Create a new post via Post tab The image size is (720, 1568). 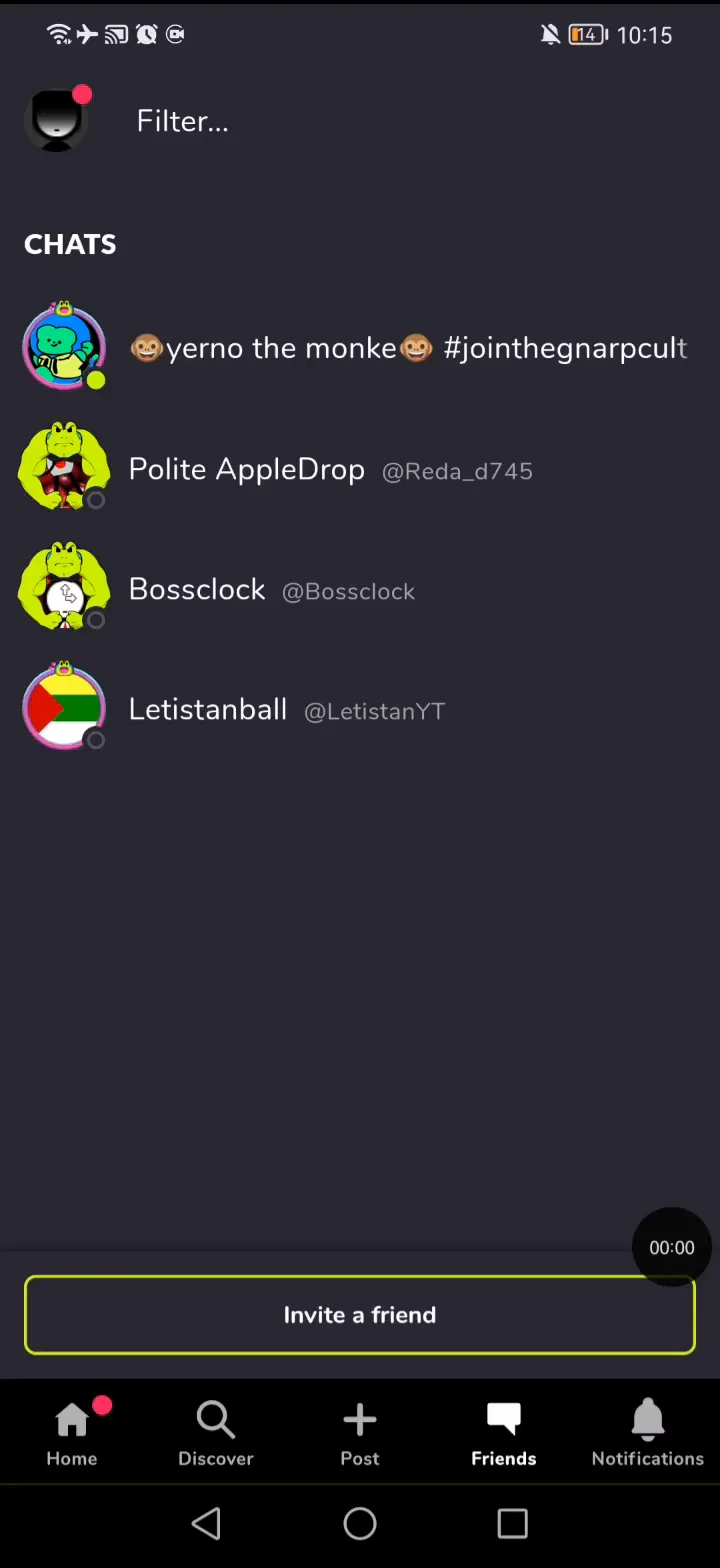coord(360,1434)
